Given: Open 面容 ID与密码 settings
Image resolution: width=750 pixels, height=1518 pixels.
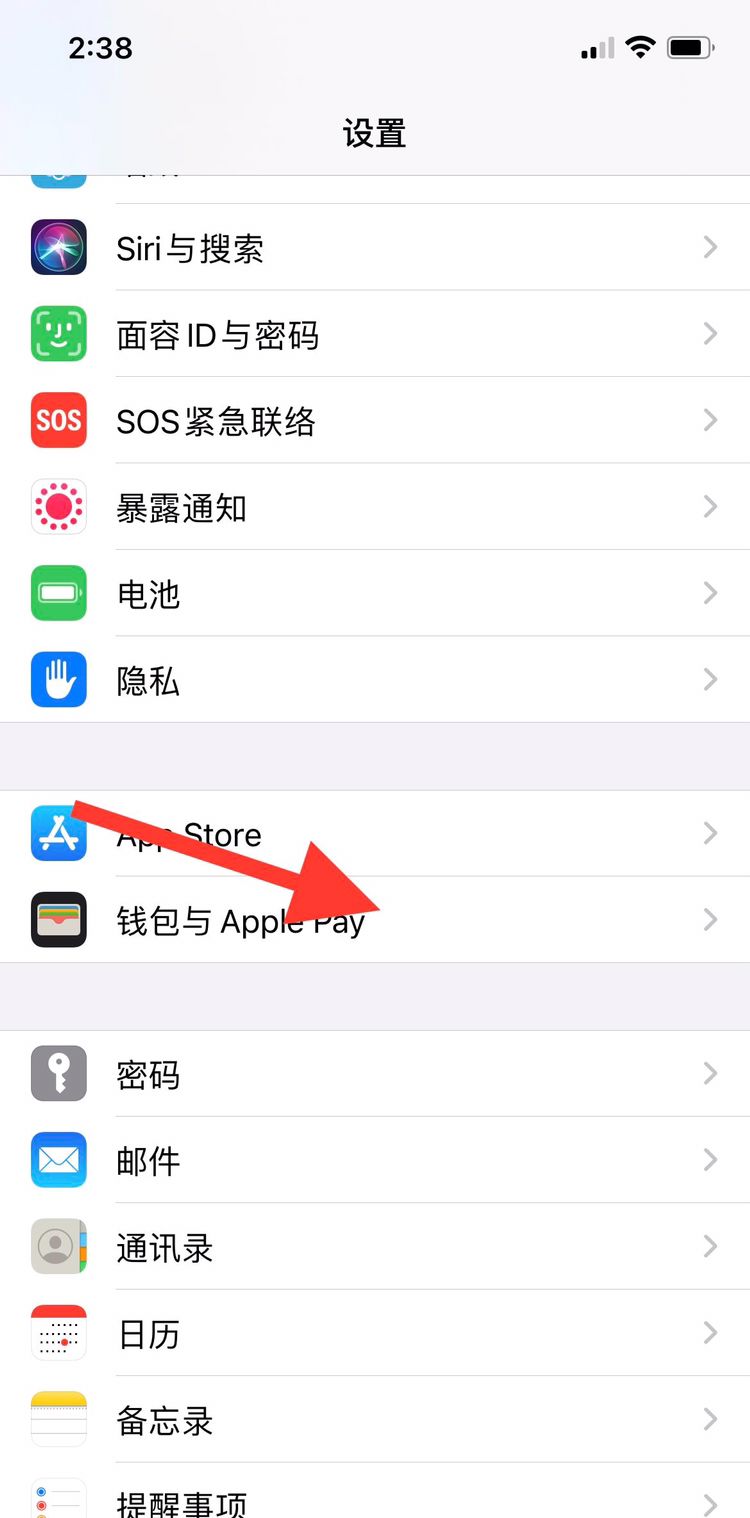Looking at the screenshot, I should point(217,335).
